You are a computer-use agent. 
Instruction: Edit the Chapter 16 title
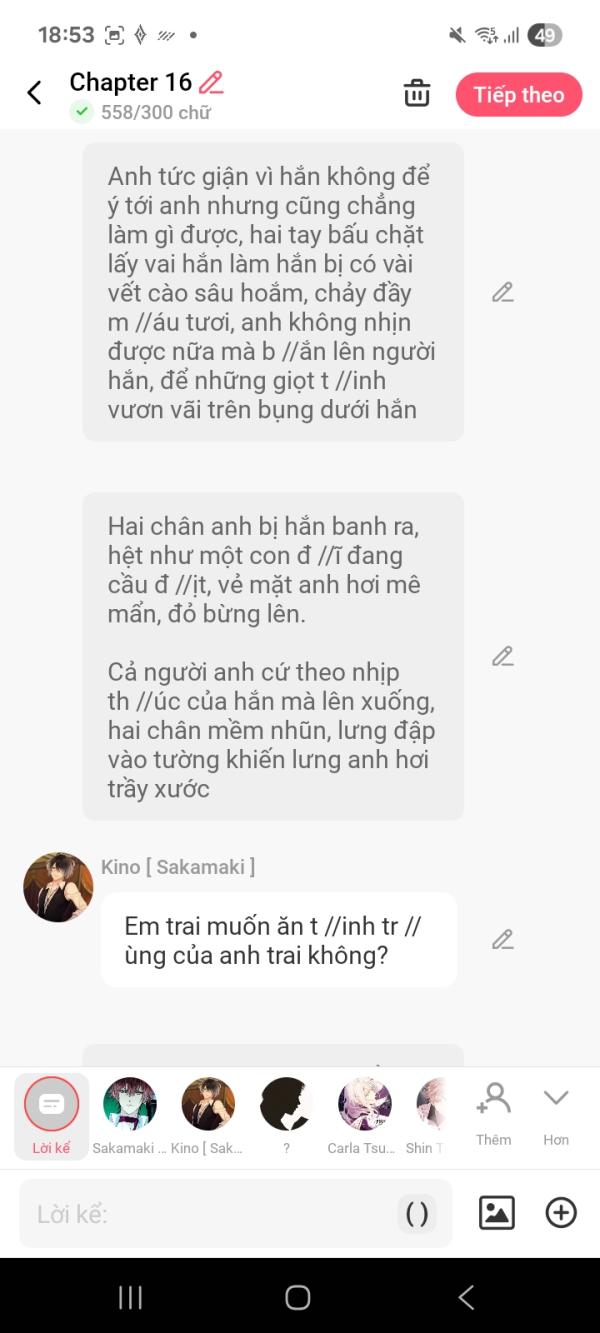click(211, 82)
